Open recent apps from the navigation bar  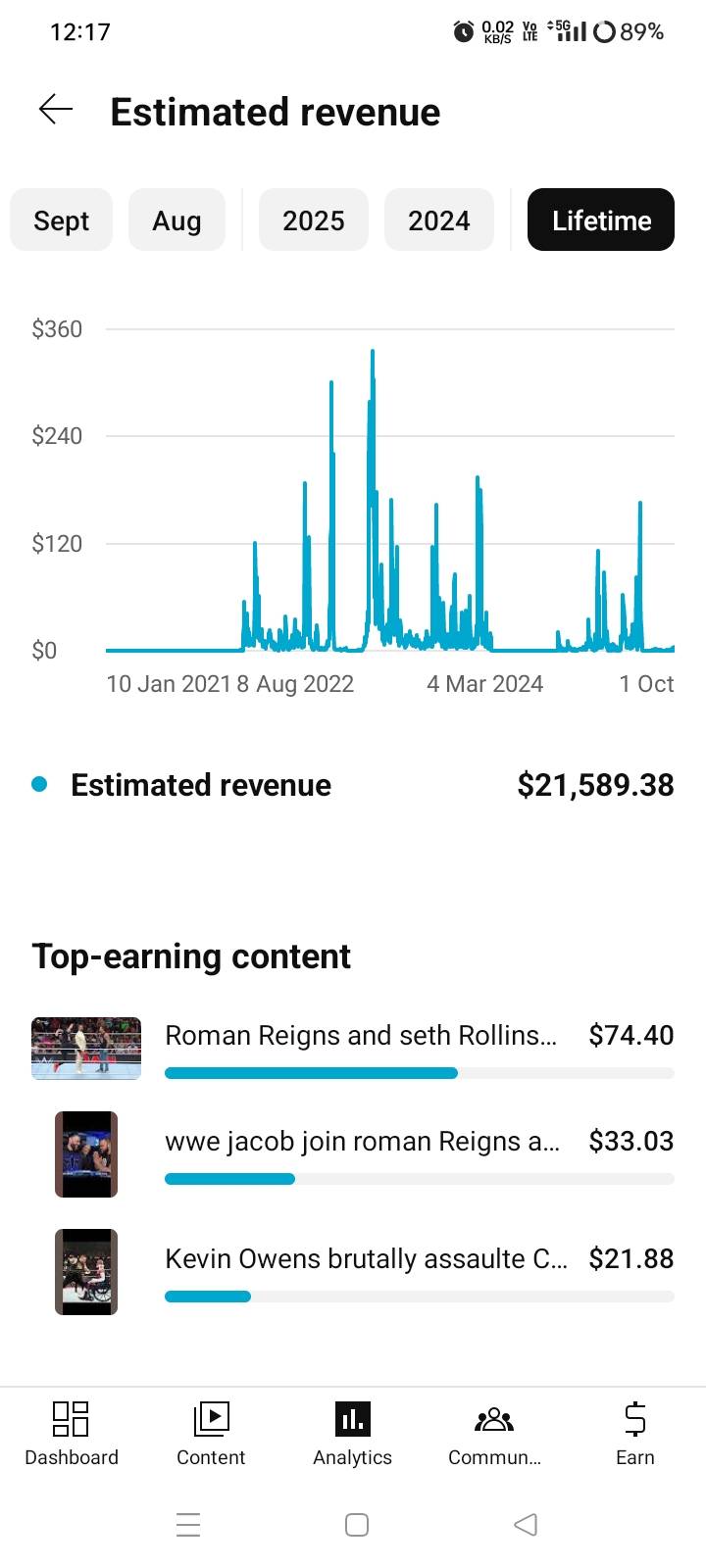pos(188,1525)
